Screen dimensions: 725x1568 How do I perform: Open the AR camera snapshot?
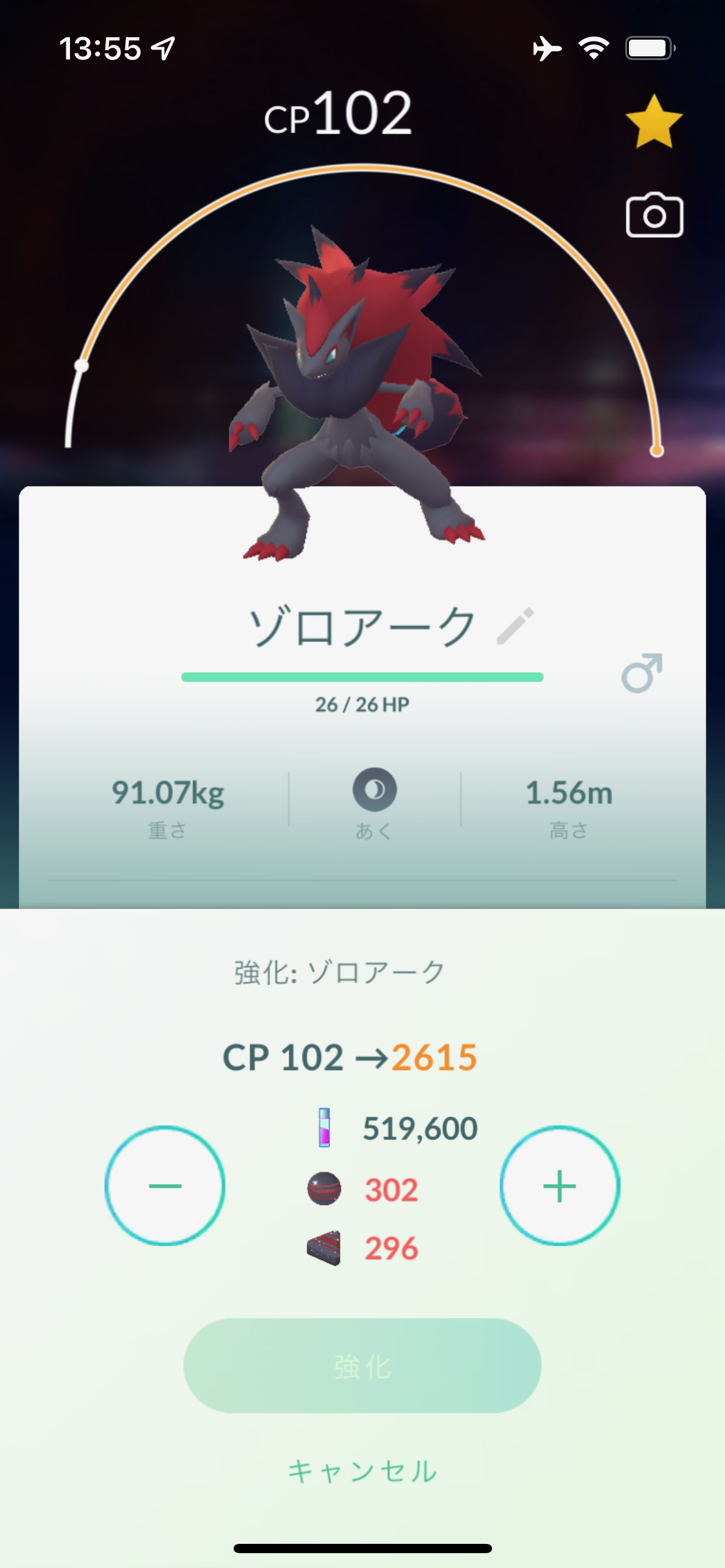654,216
